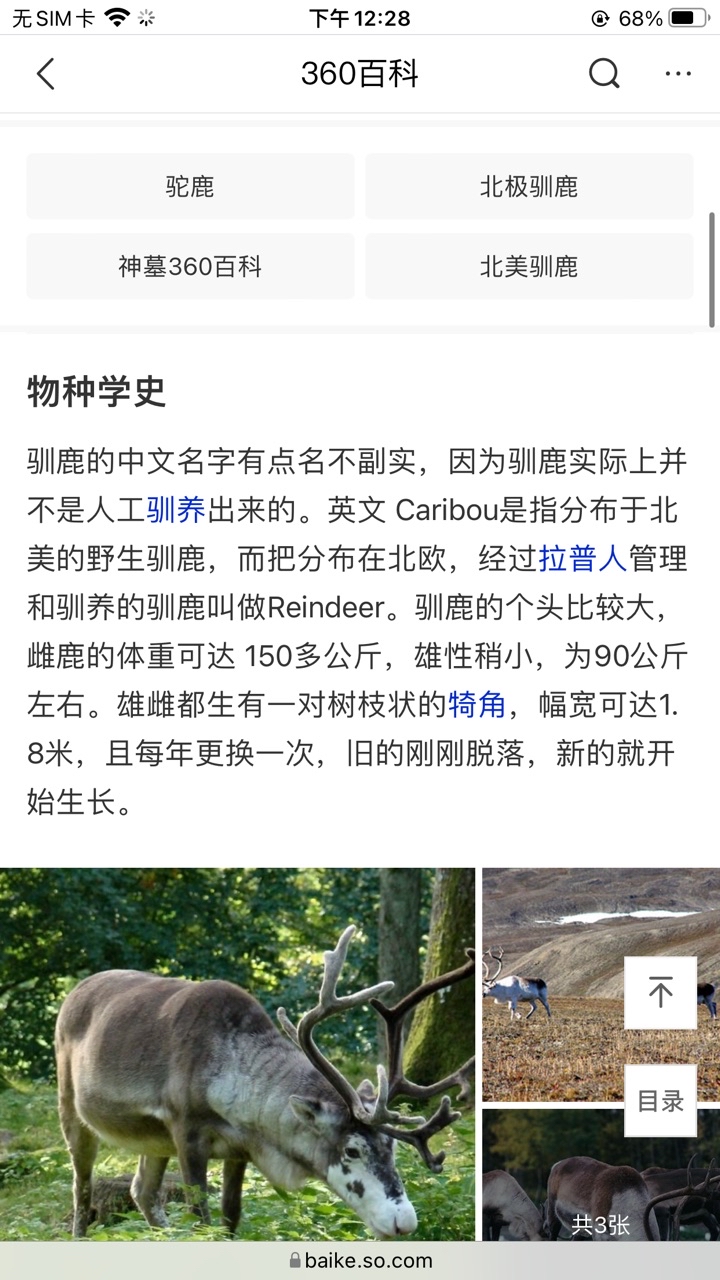Open the search magnifier icon
Screen dimensions: 720x1280
tap(604, 74)
